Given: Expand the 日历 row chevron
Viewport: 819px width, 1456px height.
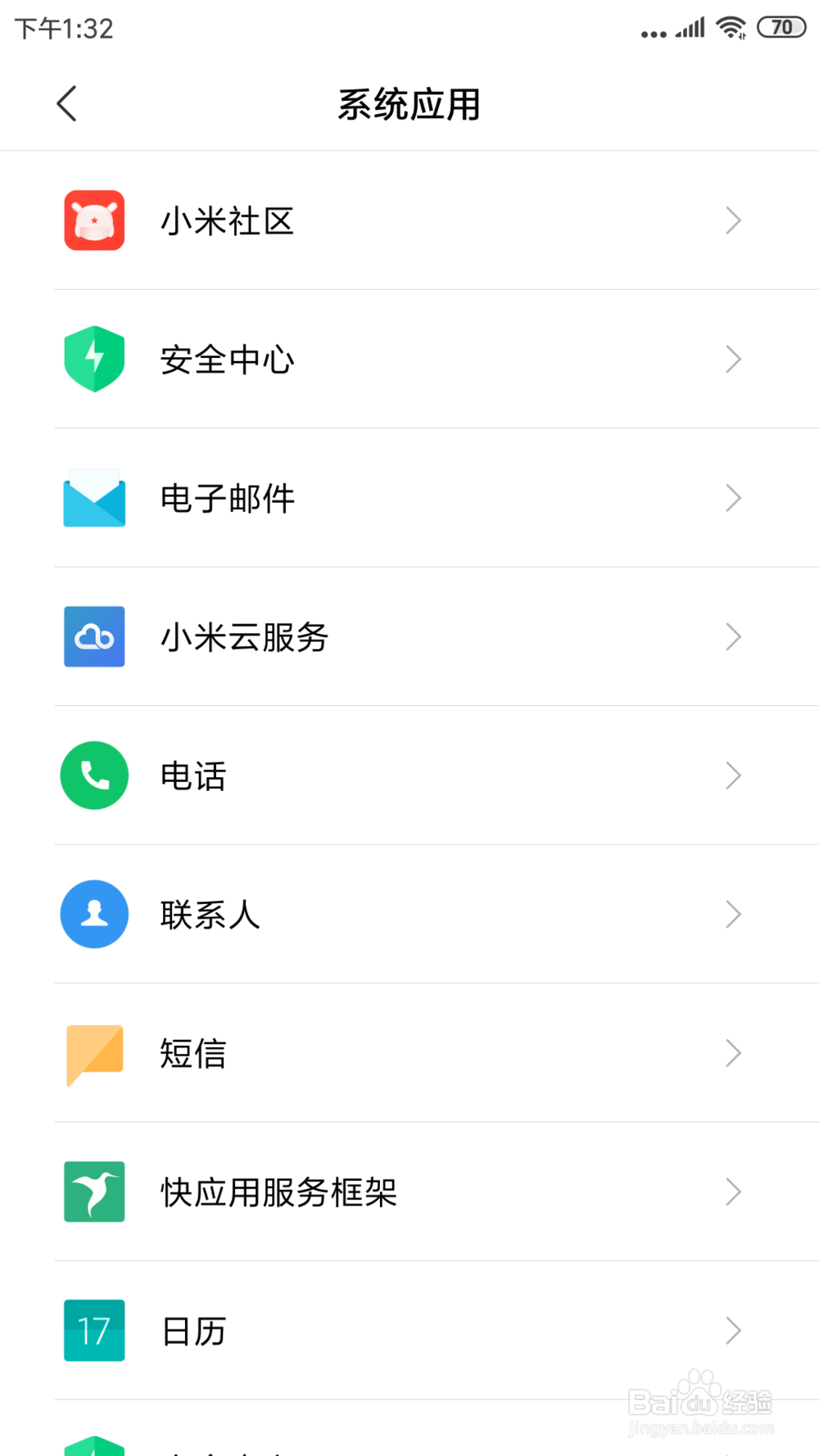Looking at the screenshot, I should coord(733,1331).
